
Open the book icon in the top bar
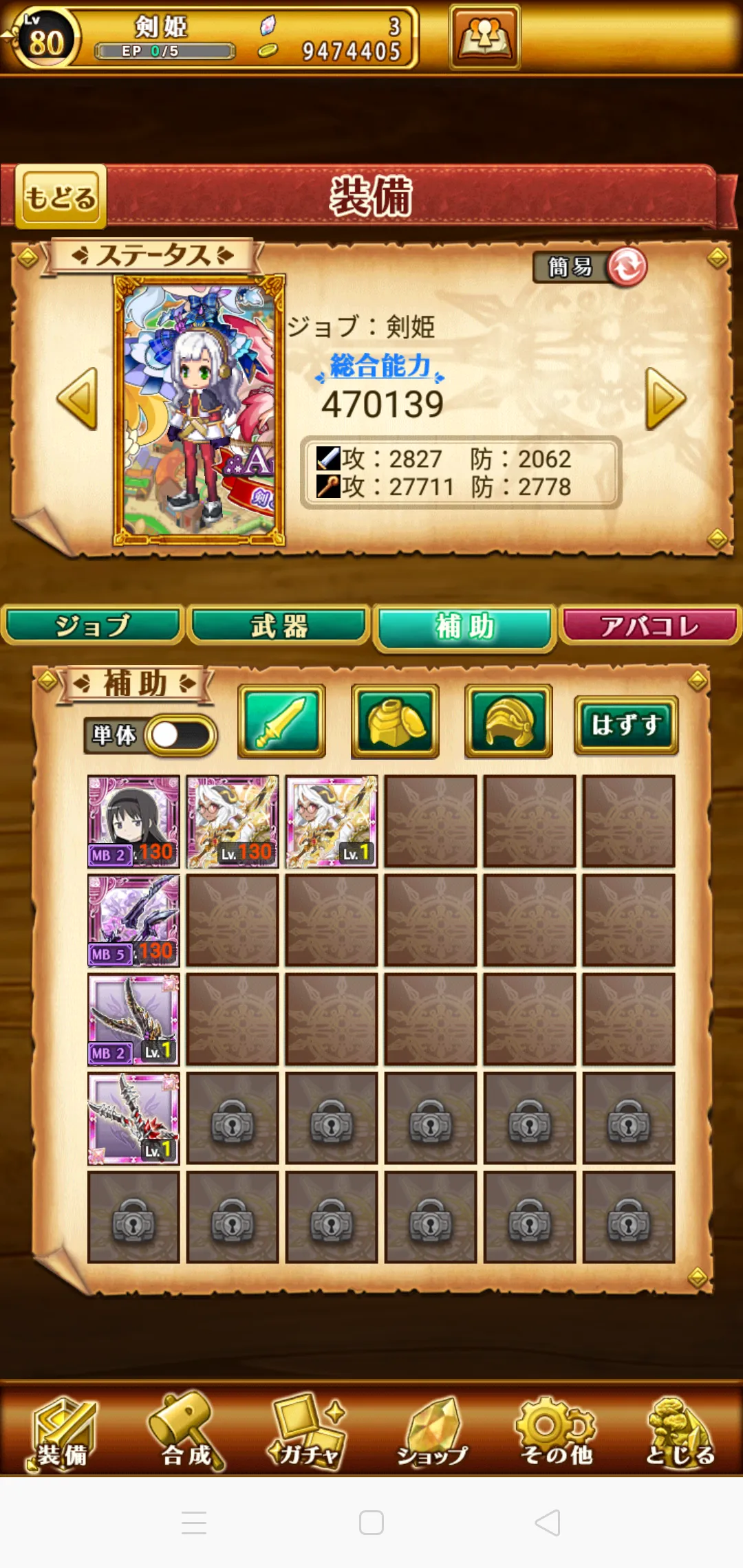click(484, 37)
